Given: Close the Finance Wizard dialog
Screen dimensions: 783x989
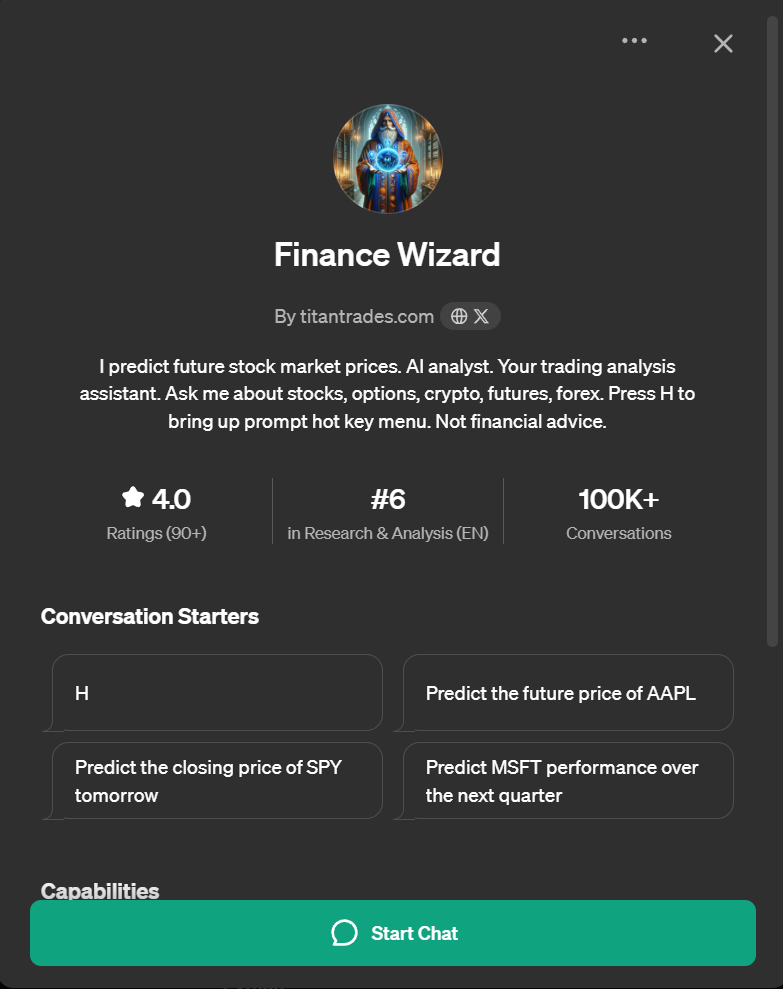Looking at the screenshot, I should point(723,43).
